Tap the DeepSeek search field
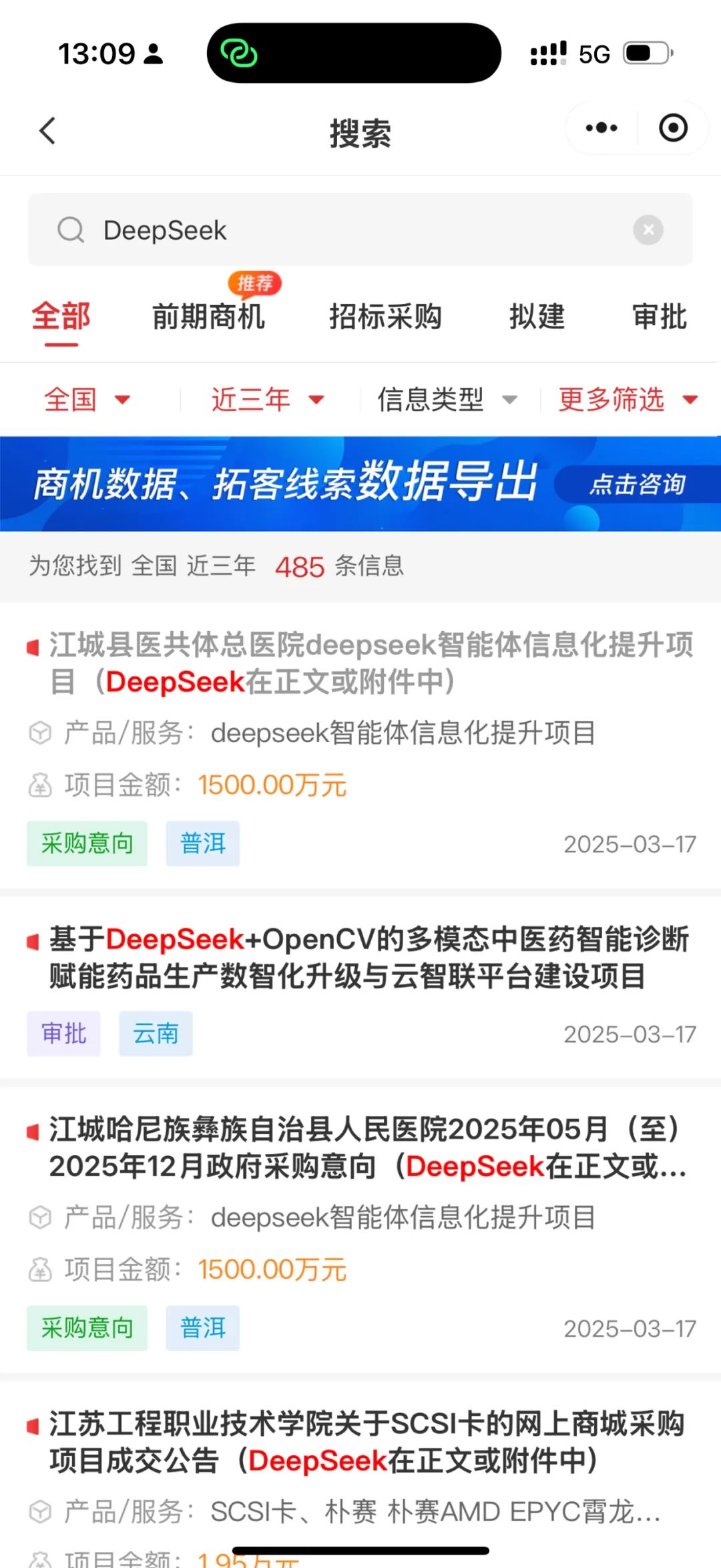 click(x=360, y=230)
